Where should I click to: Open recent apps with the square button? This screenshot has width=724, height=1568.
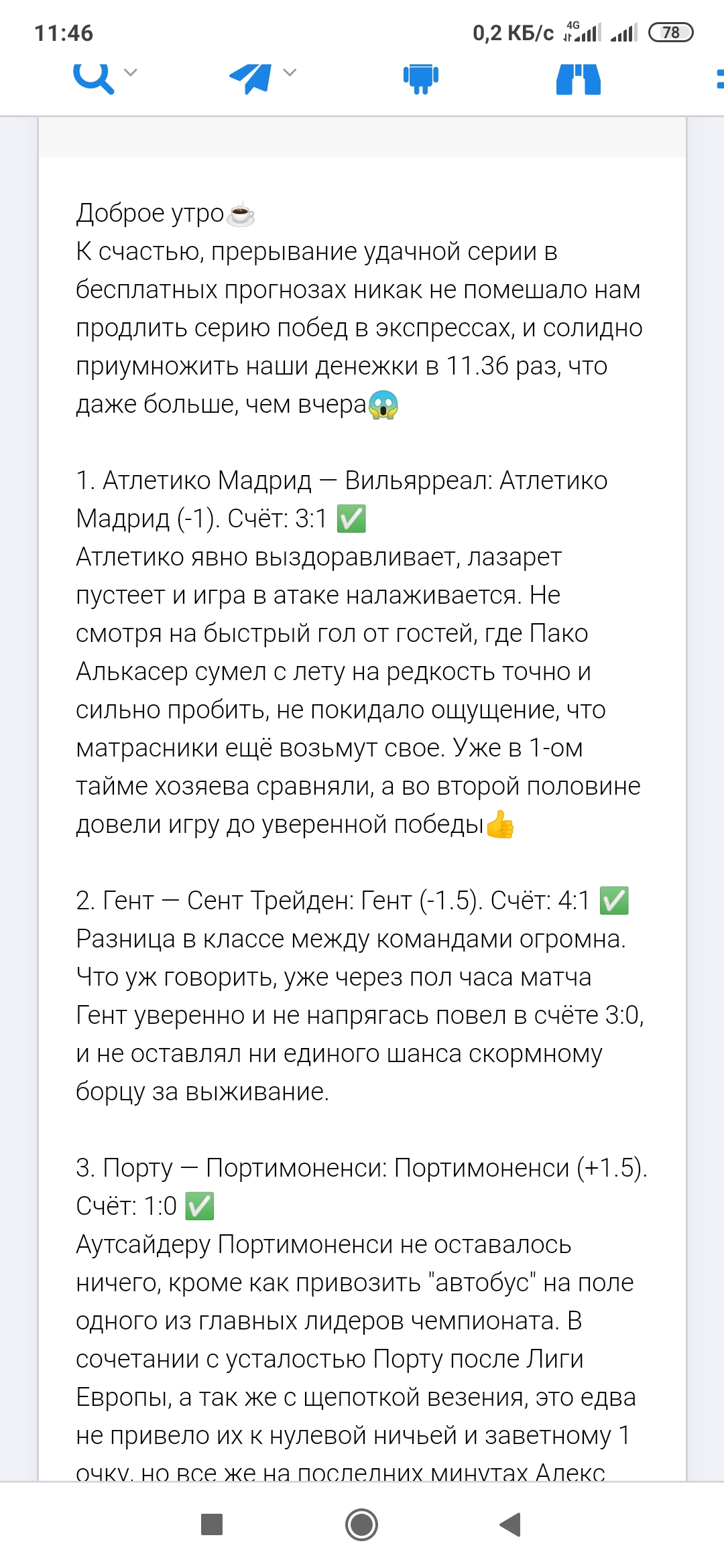point(212,1524)
